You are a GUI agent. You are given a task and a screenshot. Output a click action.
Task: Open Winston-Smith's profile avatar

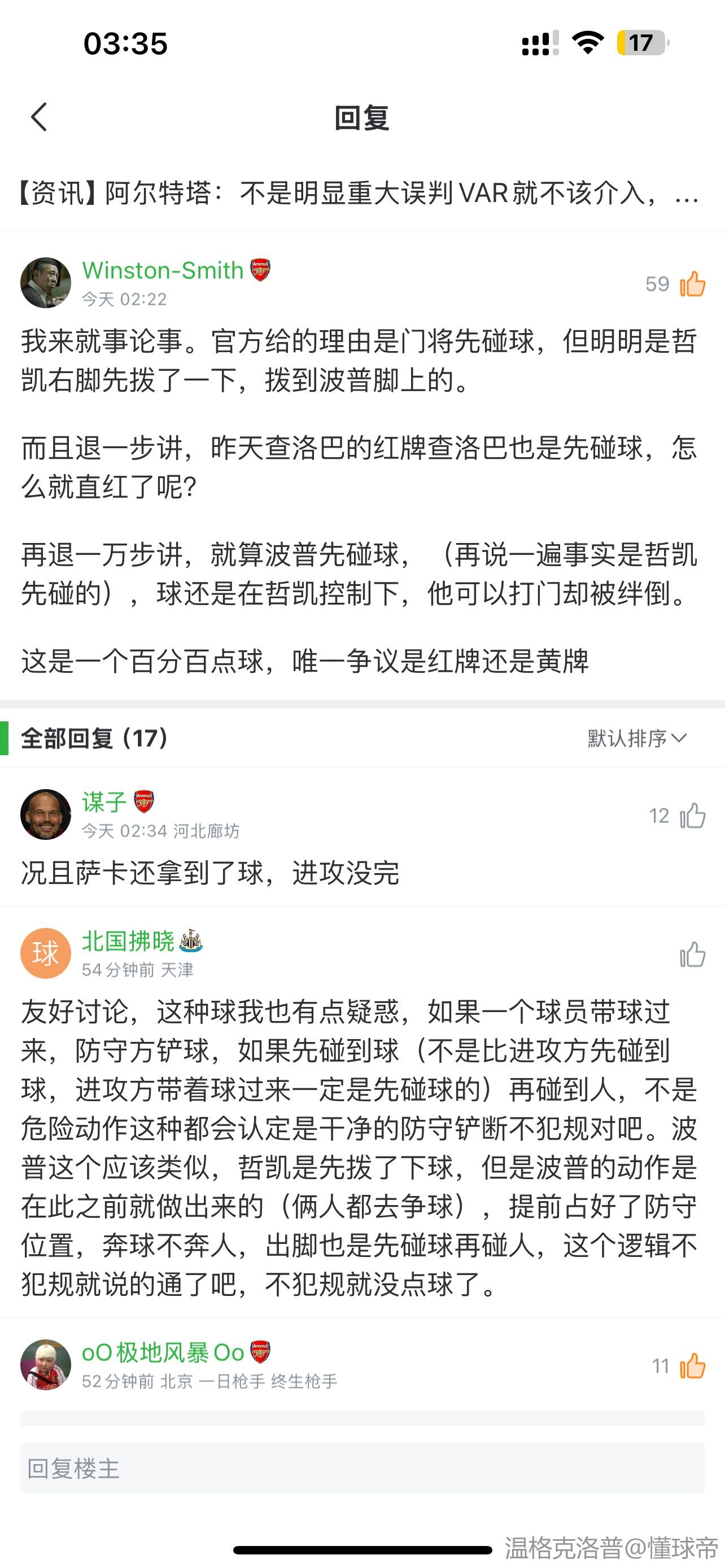46,282
